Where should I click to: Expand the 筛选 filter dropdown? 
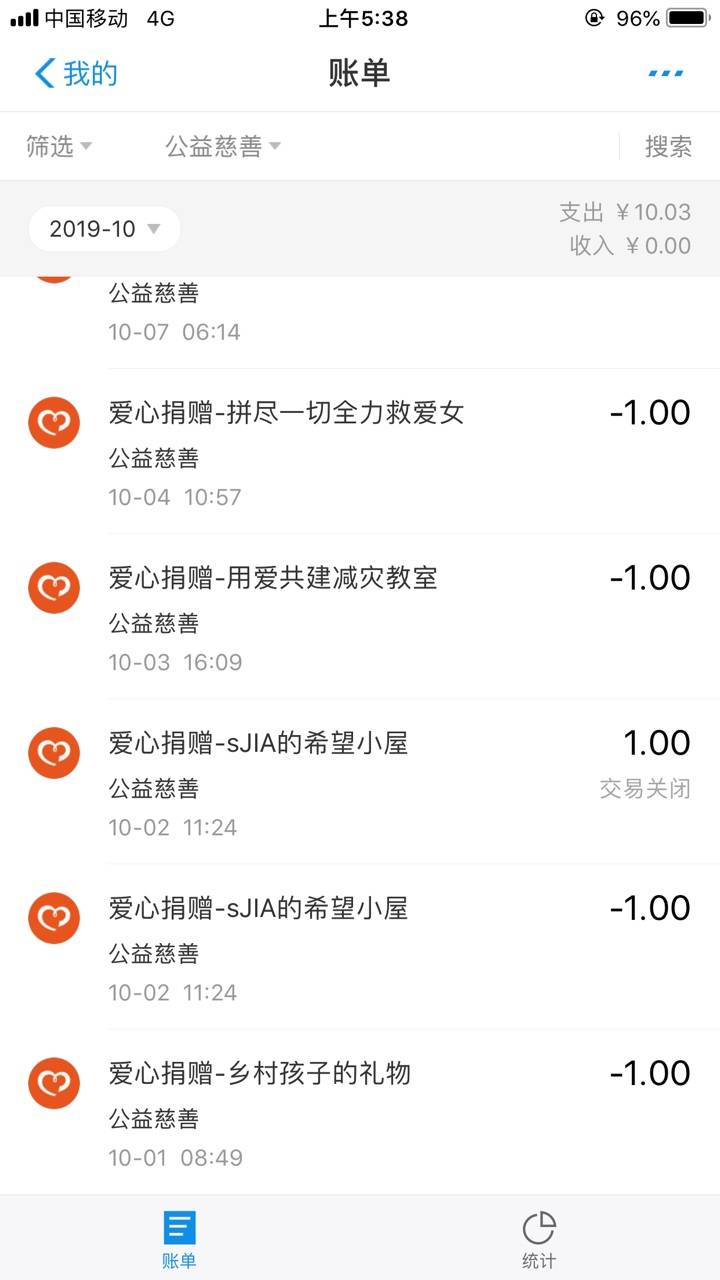coord(59,147)
